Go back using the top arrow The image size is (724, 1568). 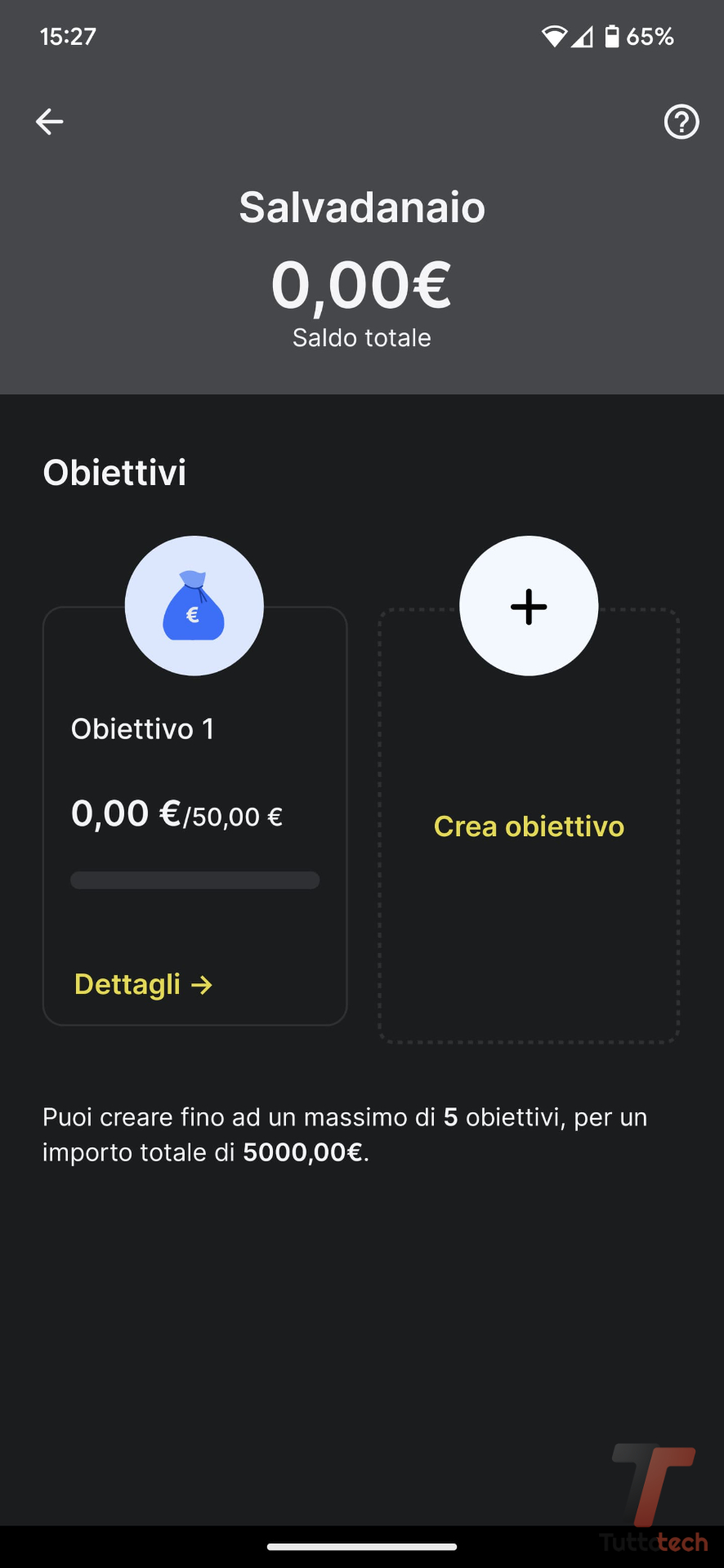click(x=50, y=122)
